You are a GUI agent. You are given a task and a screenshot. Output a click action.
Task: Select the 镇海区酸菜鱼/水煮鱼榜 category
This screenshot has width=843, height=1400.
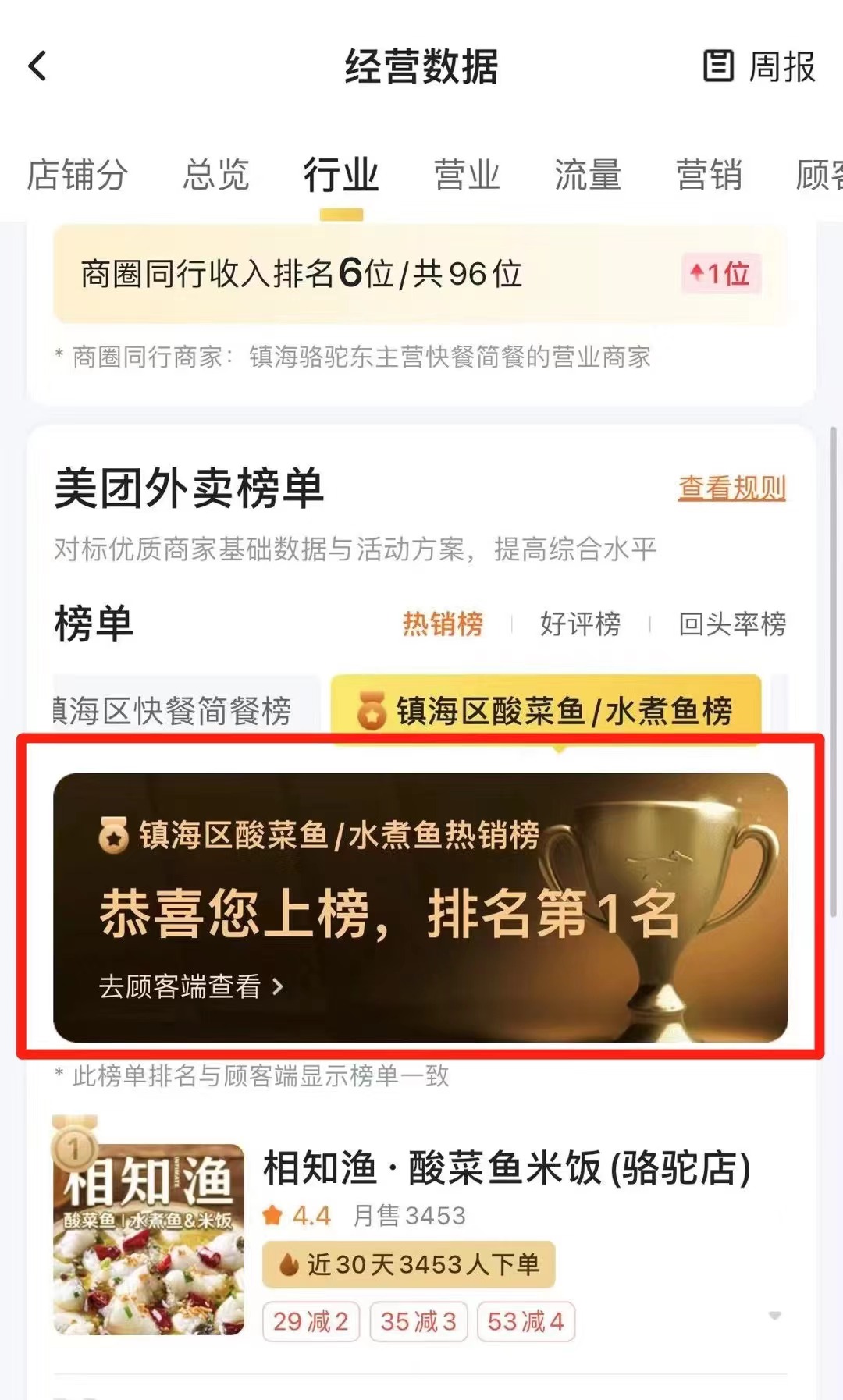tap(546, 710)
